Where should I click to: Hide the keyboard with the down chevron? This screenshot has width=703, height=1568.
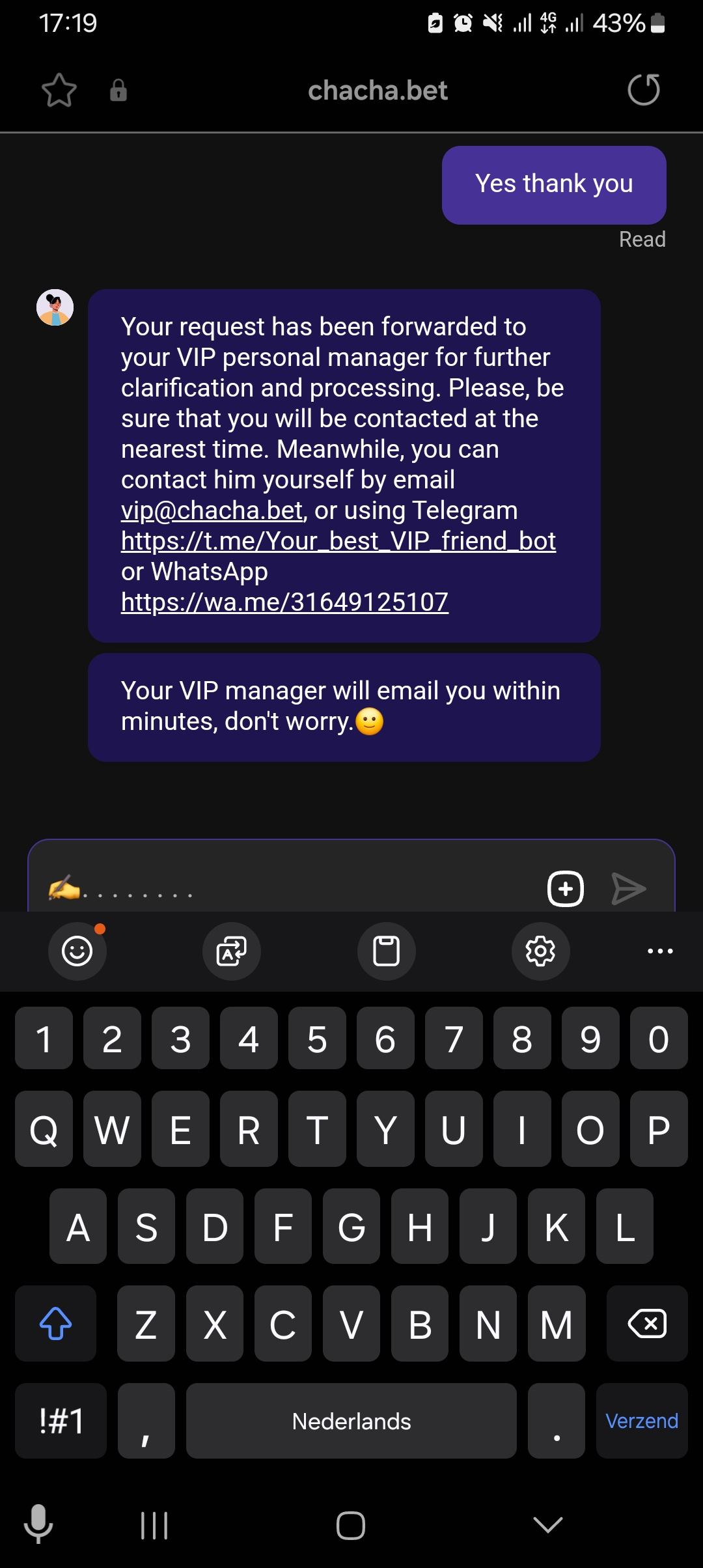click(x=547, y=1524)
